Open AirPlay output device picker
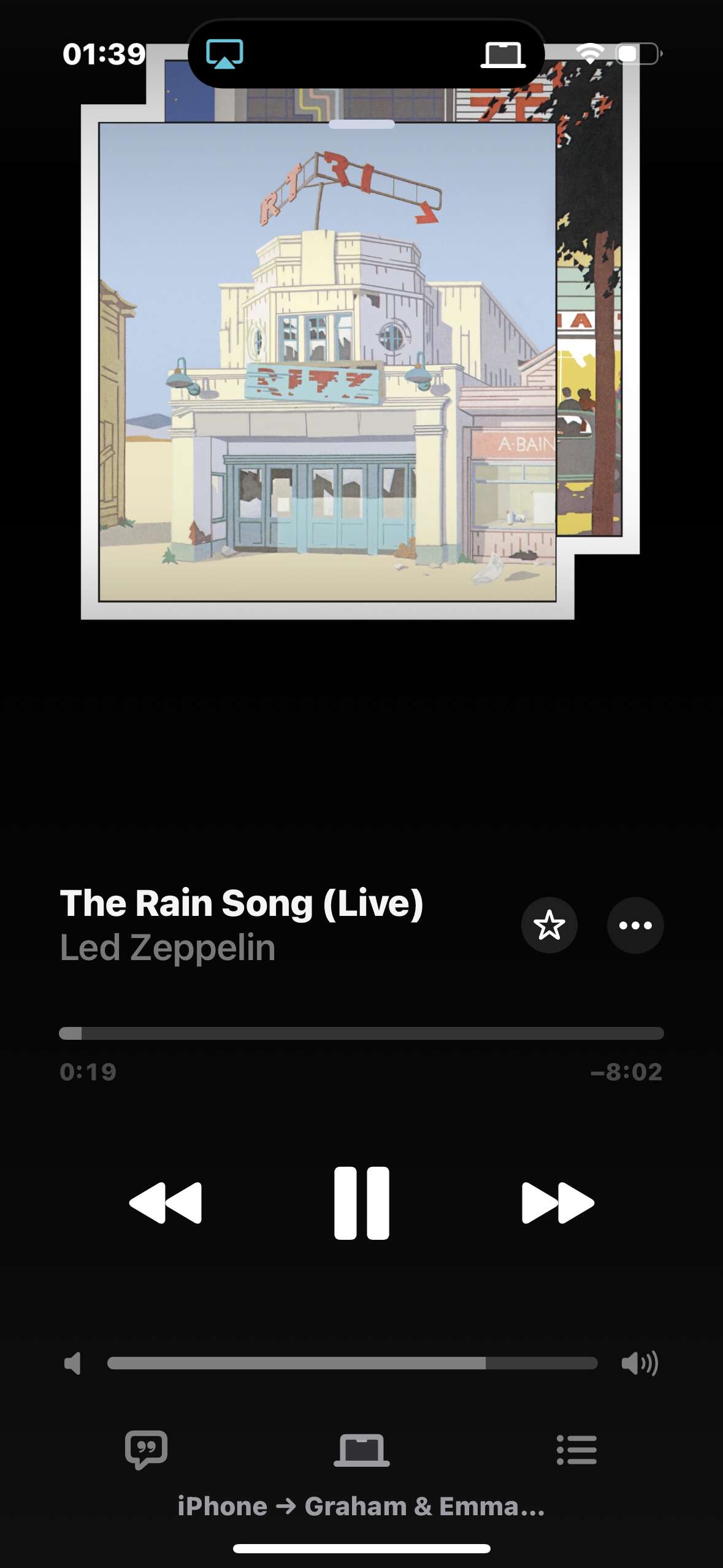723x1568 pixels. 361,1450
